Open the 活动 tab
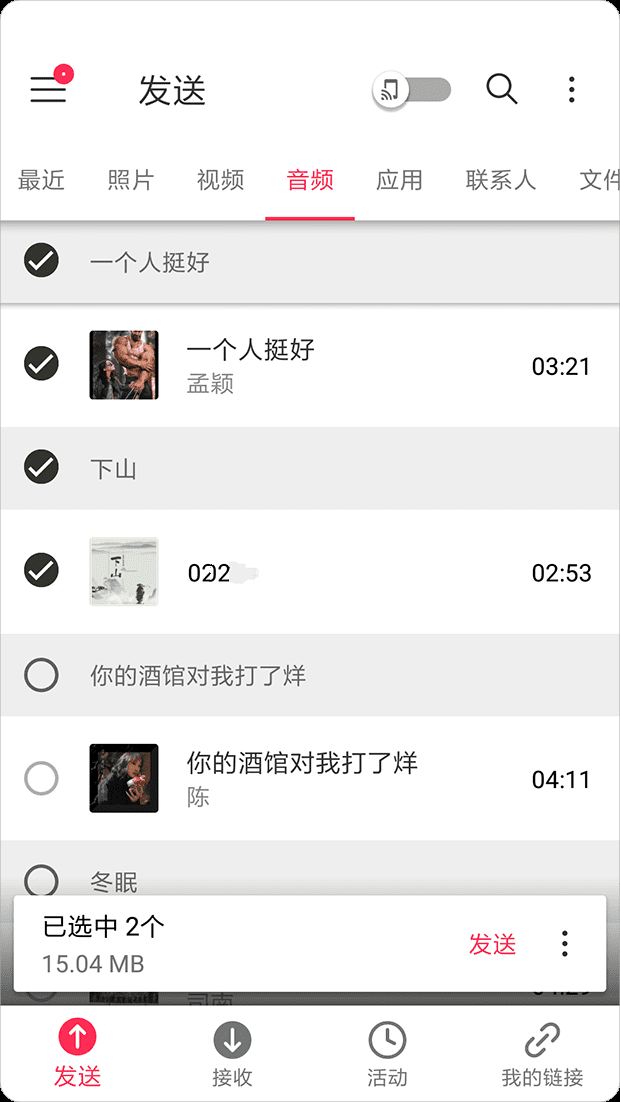 pos(387,1055)
